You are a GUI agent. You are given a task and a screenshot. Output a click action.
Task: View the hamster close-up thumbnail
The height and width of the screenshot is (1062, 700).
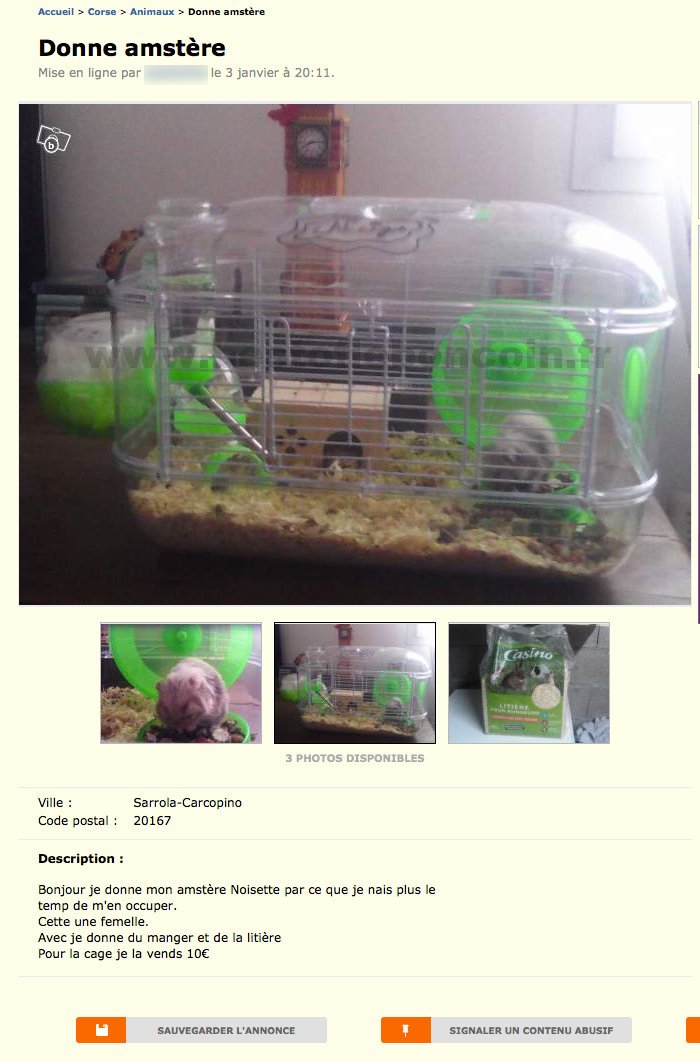(x=181, y=683)
